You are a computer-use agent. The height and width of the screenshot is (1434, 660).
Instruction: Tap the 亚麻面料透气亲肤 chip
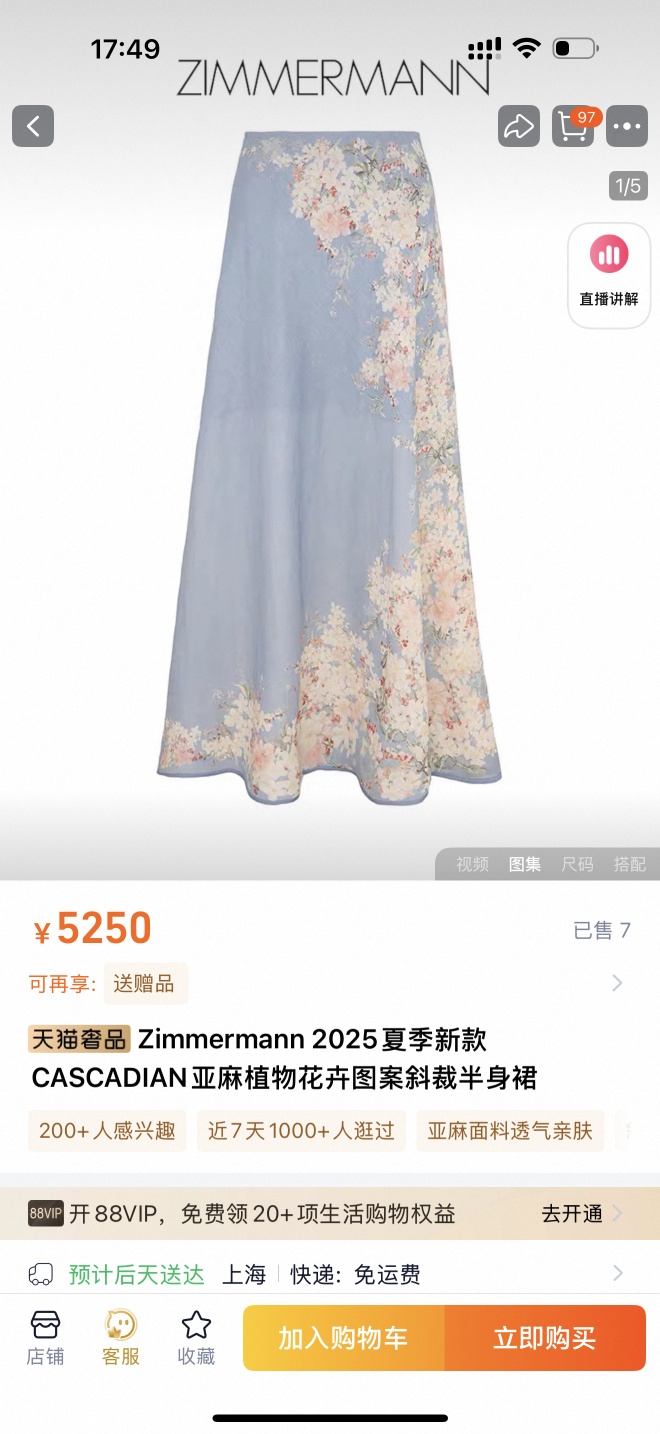[x=510, y=1131]
